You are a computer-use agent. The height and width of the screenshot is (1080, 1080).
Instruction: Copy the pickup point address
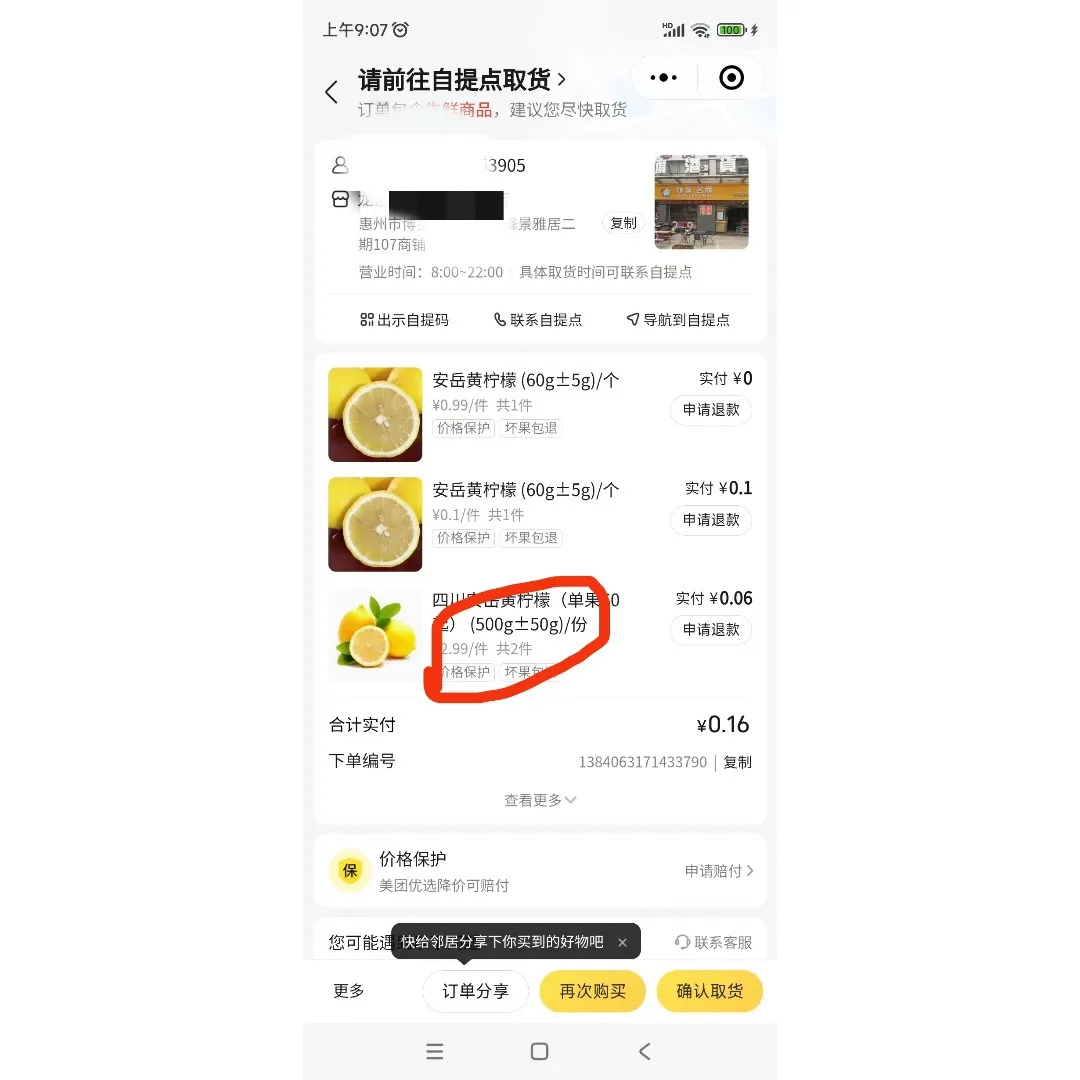(x=623, y=223)
